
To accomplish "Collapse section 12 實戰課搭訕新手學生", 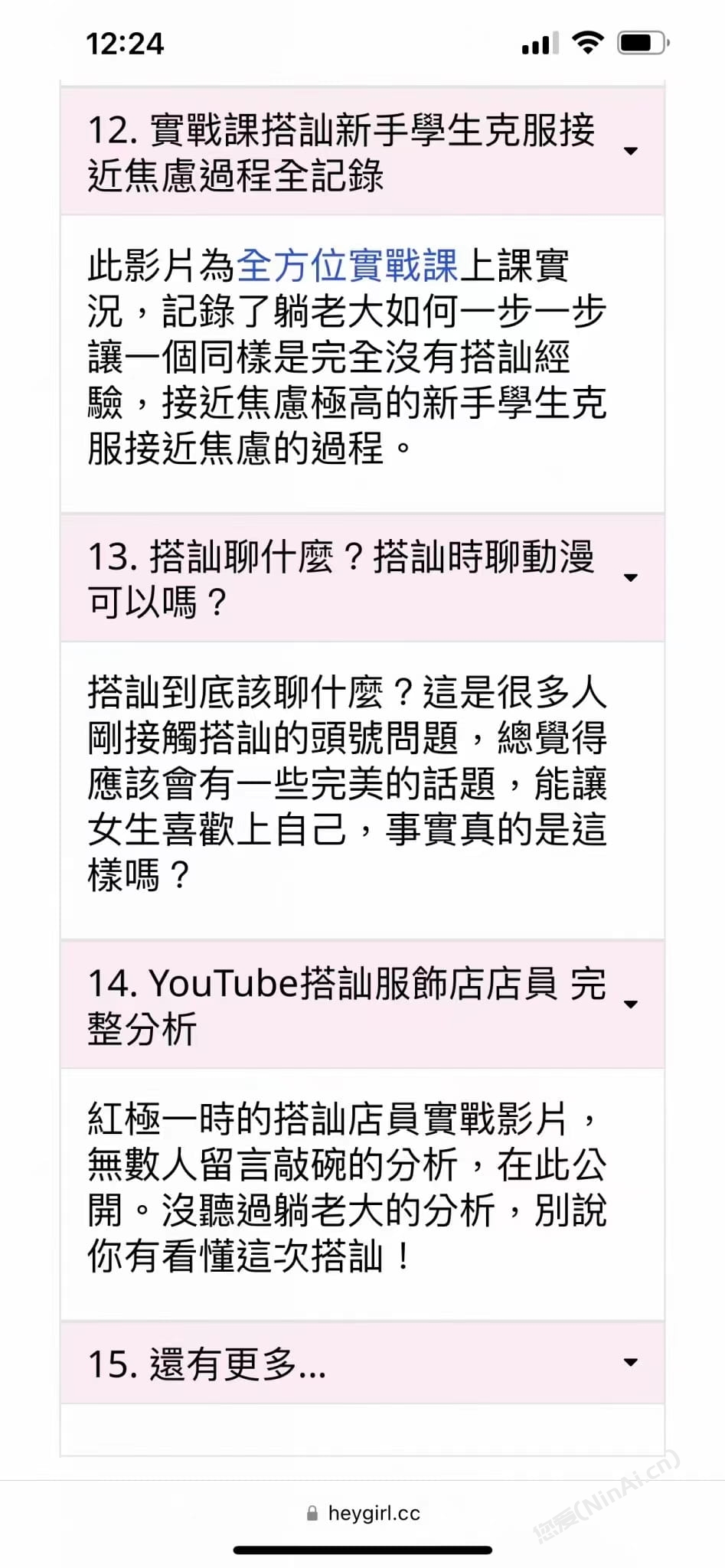I will pyautogui.click(x=362, y=152).
